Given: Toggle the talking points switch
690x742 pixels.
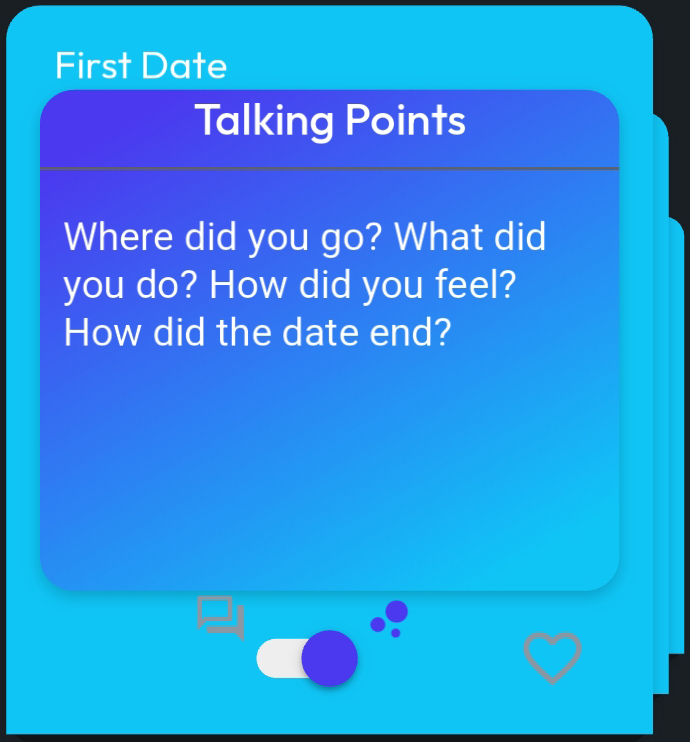Looking at the screenshot, I should point(307,659).
